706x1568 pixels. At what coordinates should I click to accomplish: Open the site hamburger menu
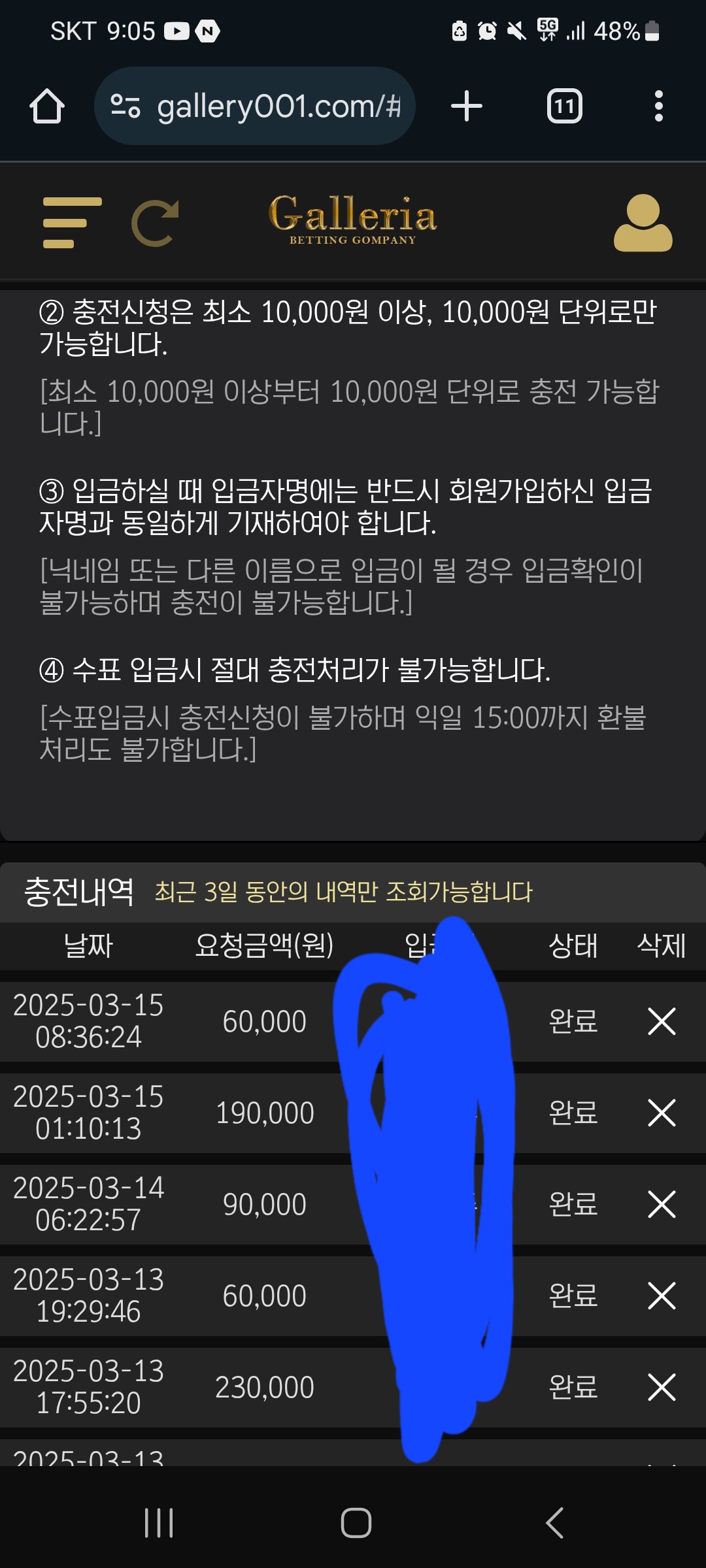coord(72,223)
